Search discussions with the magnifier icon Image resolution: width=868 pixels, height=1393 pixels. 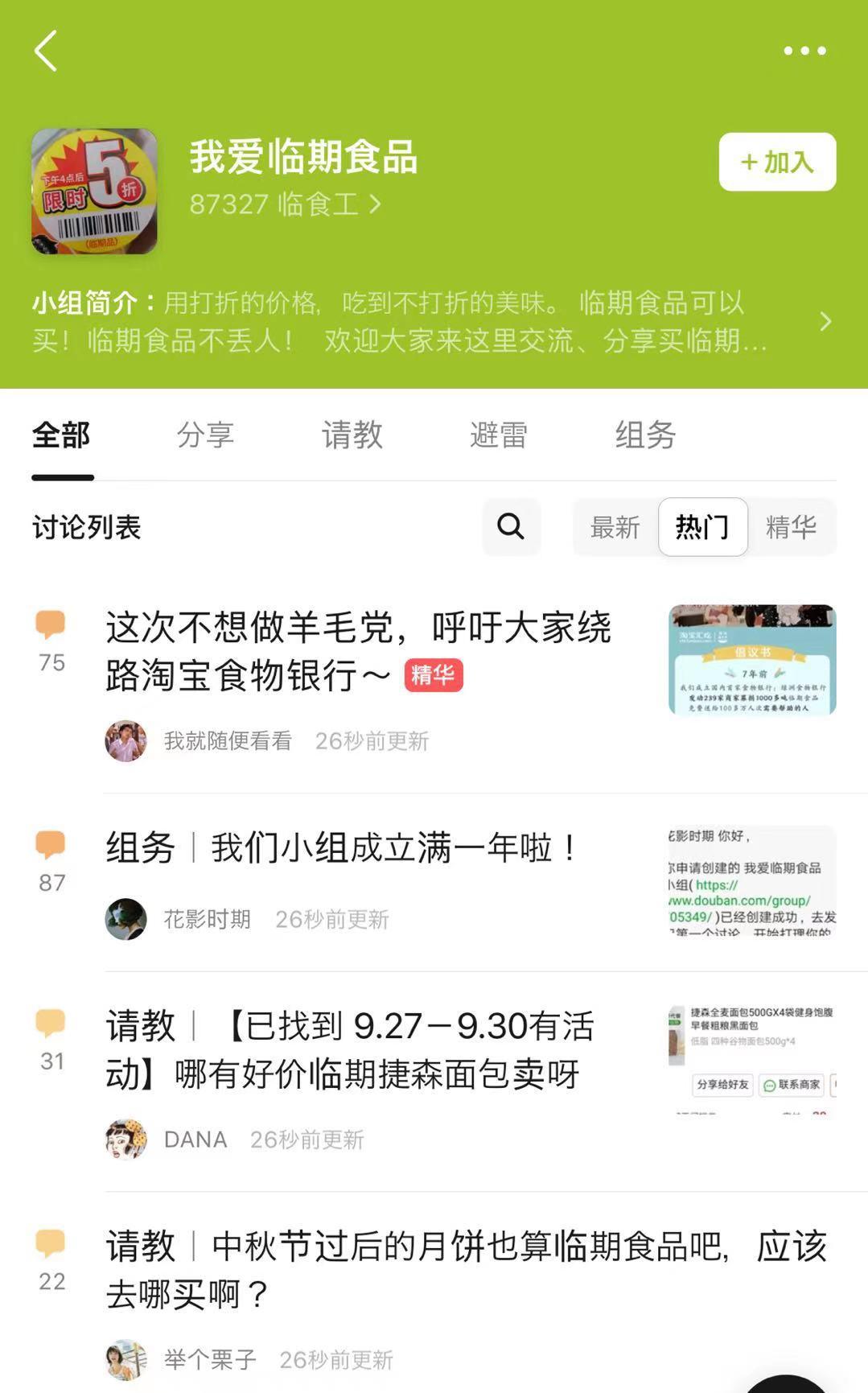point(511,527)
